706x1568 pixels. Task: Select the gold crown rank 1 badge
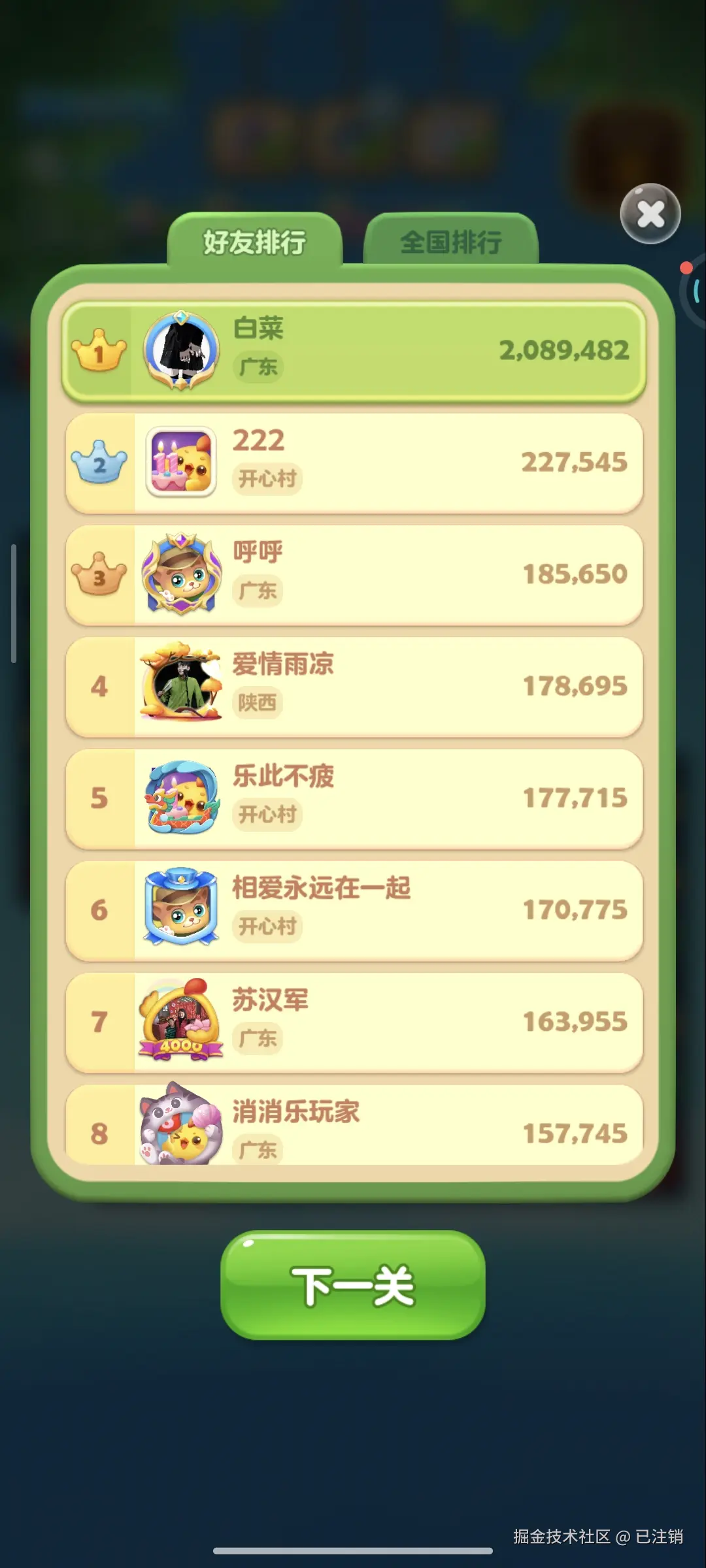tap(99, 353)
